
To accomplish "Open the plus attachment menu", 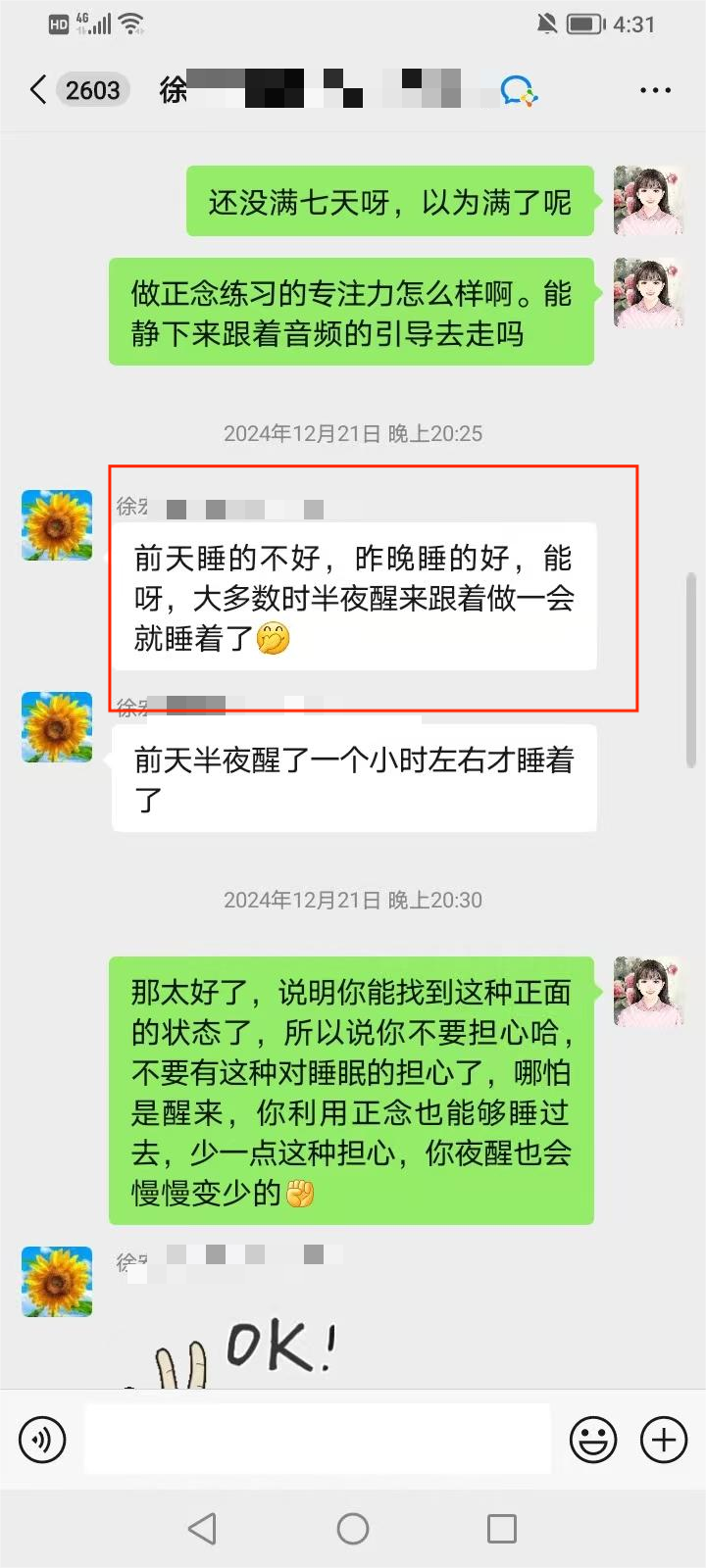I will (664, 1440).
